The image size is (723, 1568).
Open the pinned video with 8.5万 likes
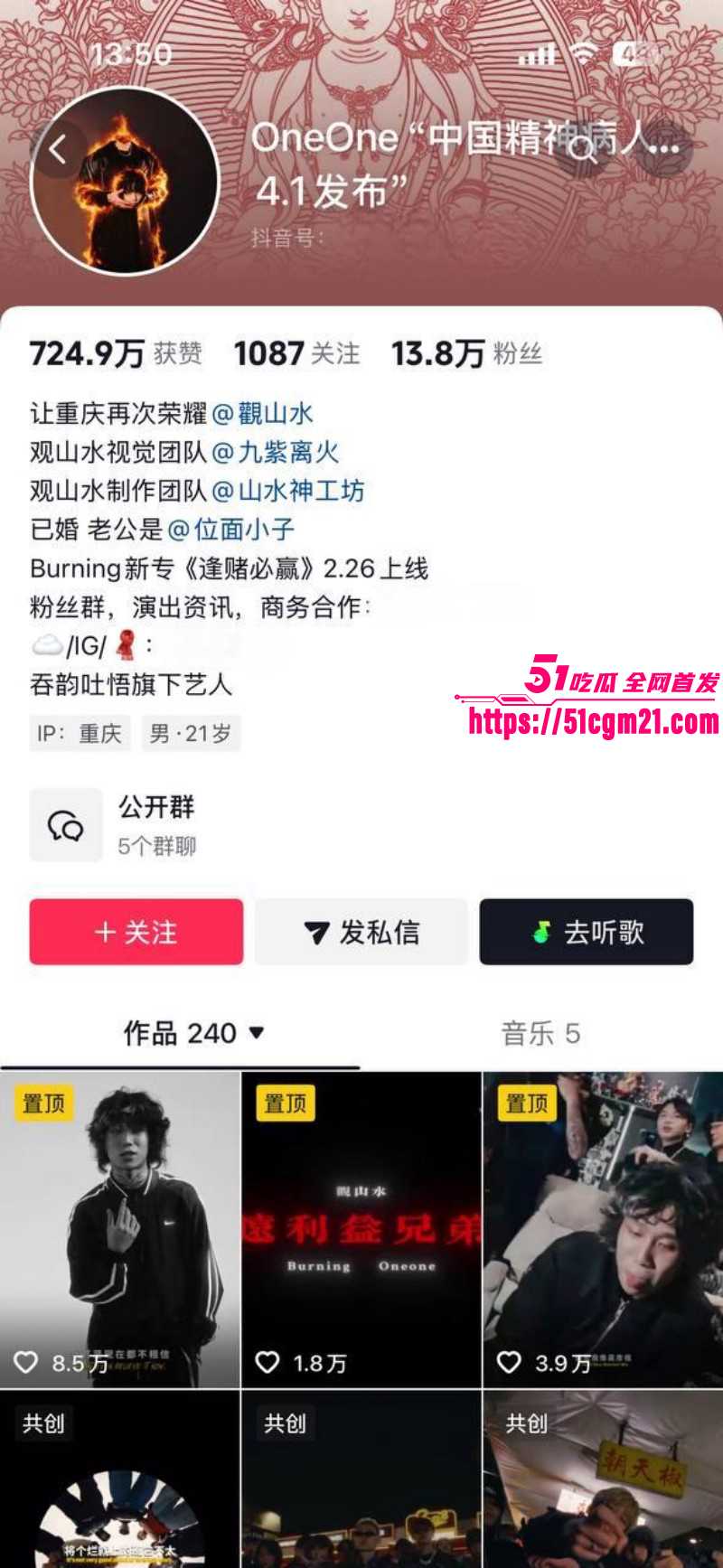tap(119, 1229)
